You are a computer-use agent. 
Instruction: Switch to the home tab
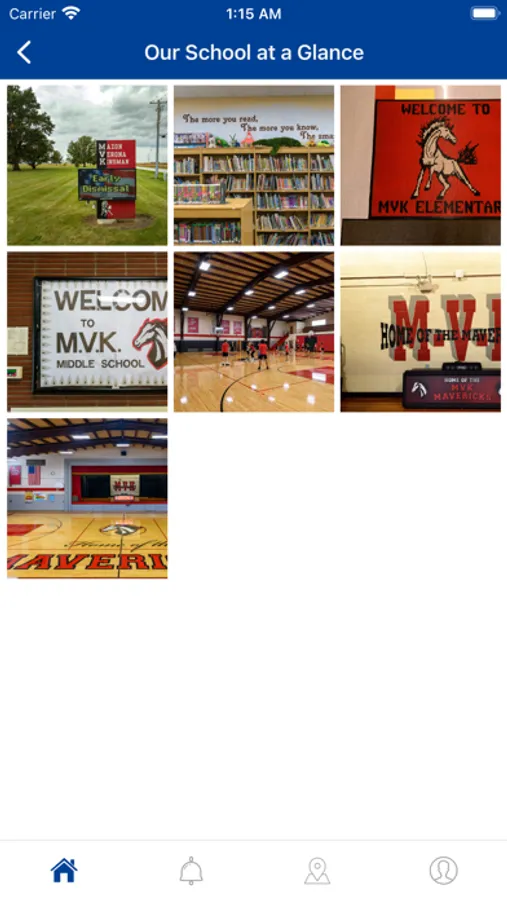(x=64, y=871)
